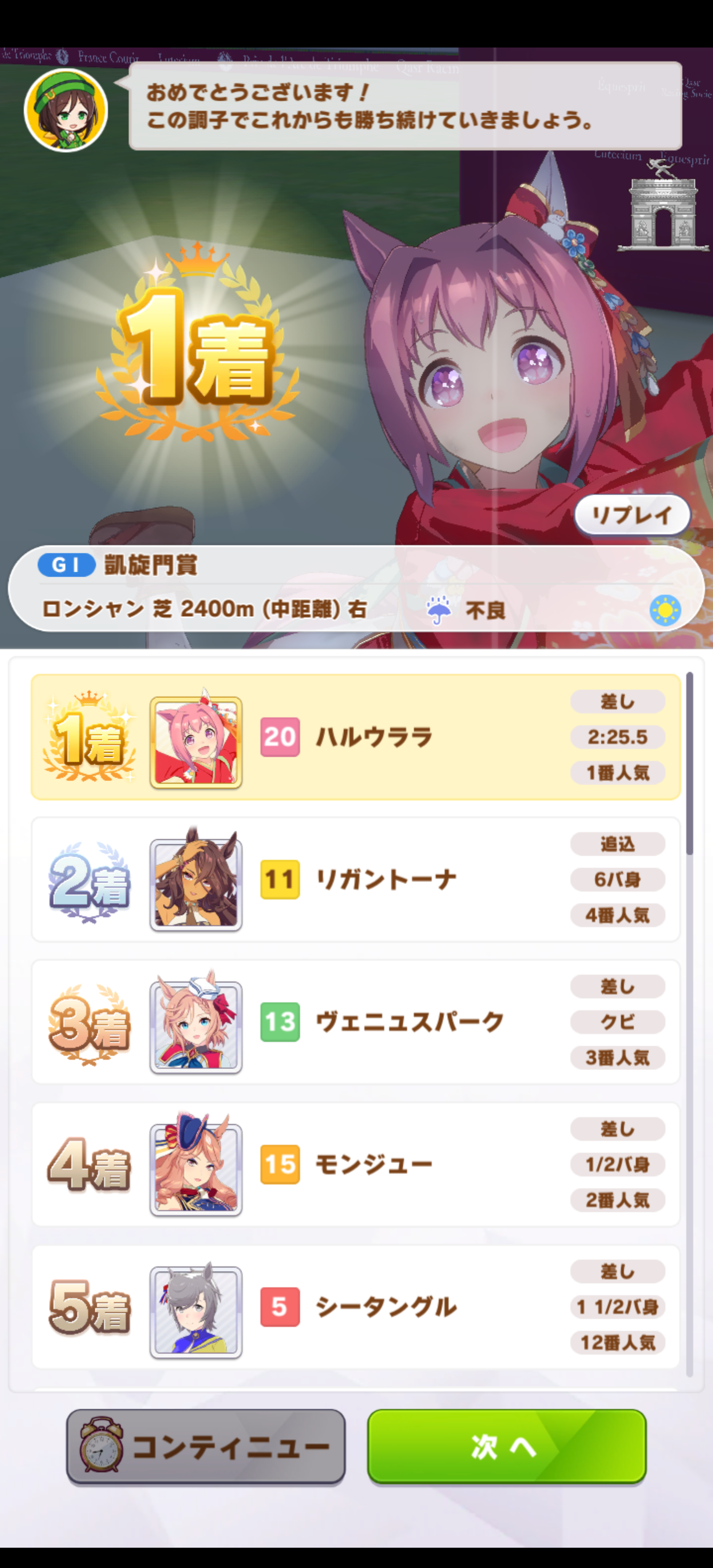The height and width of the screenshot is (1568, 713).
Task: Tap the リプレイ replay button
Action: pyautogui.click(x=631, y=516)
